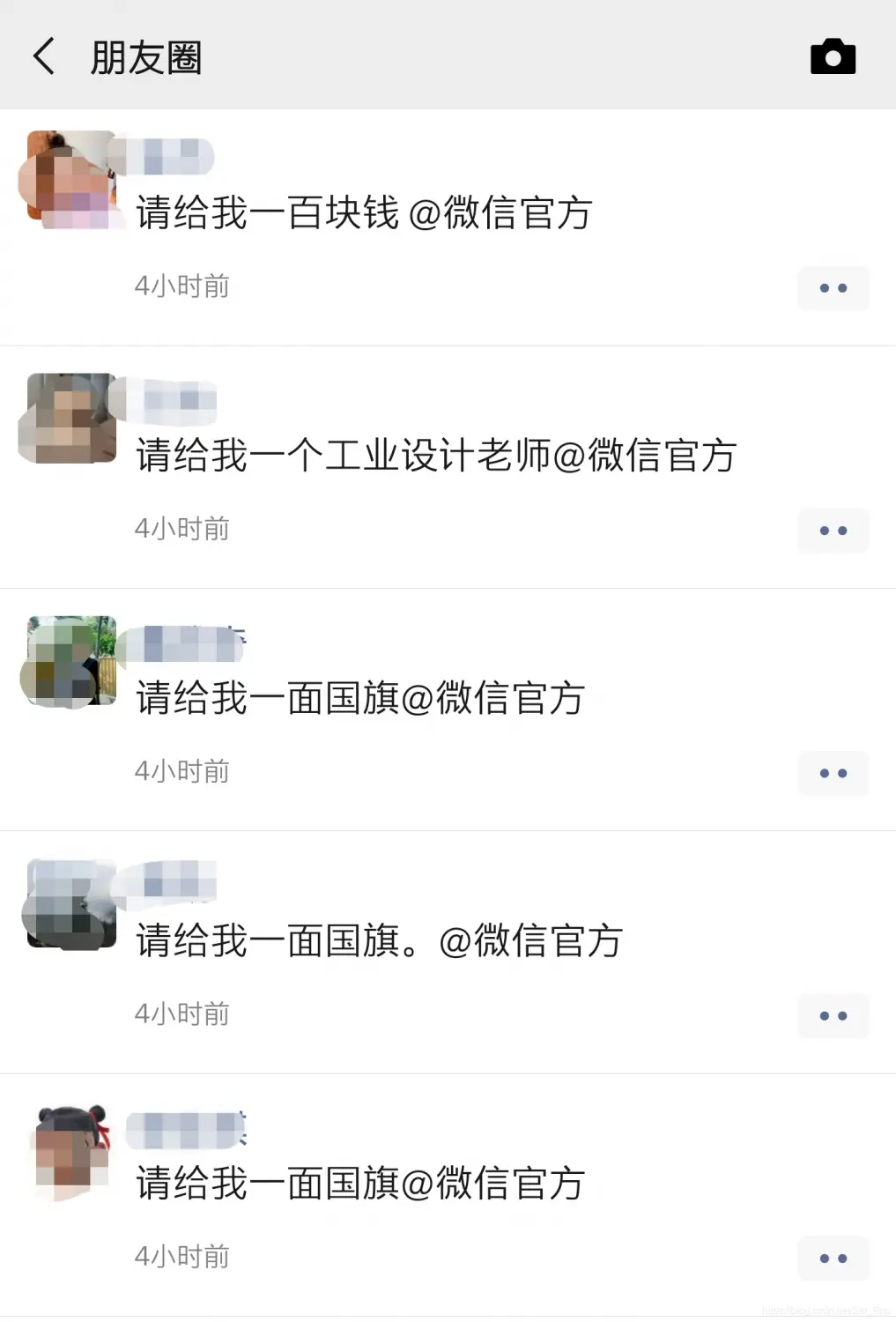
Task: Tap the avatar of the 工业设计老师 poster
Action: click(70, 419)
